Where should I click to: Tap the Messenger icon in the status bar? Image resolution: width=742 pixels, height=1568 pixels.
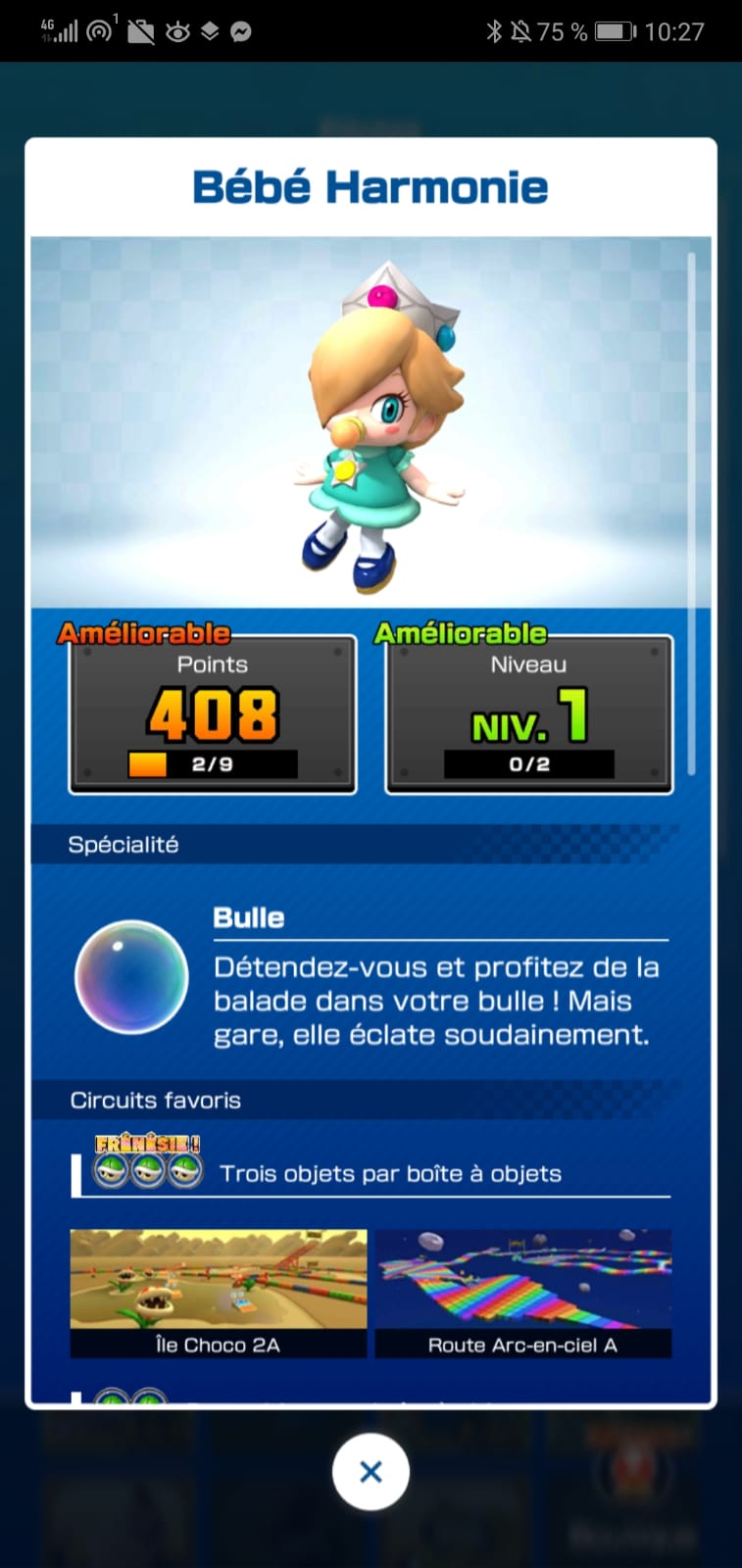244,30
